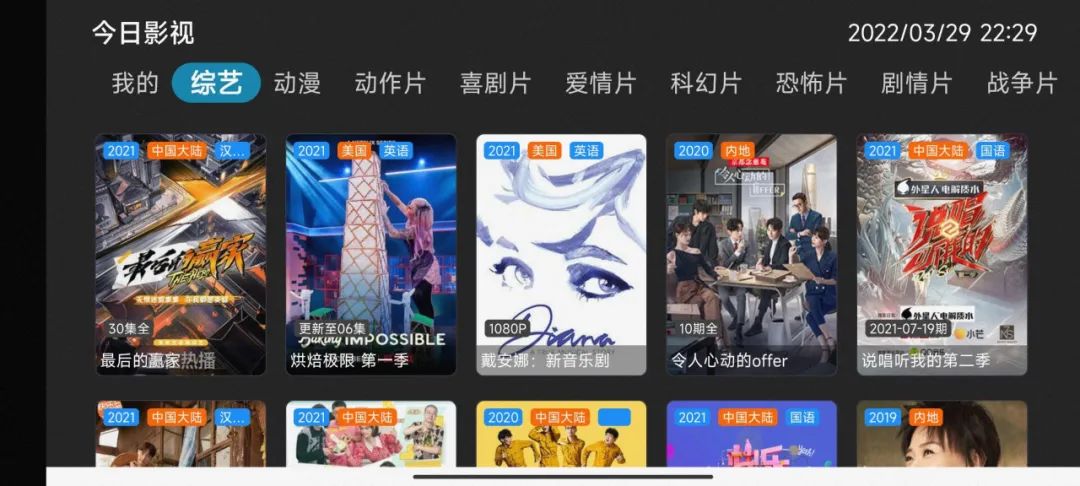Switch to the 剧情片 tab
Screen dimensions: 1080x486
tap(916, 83)
